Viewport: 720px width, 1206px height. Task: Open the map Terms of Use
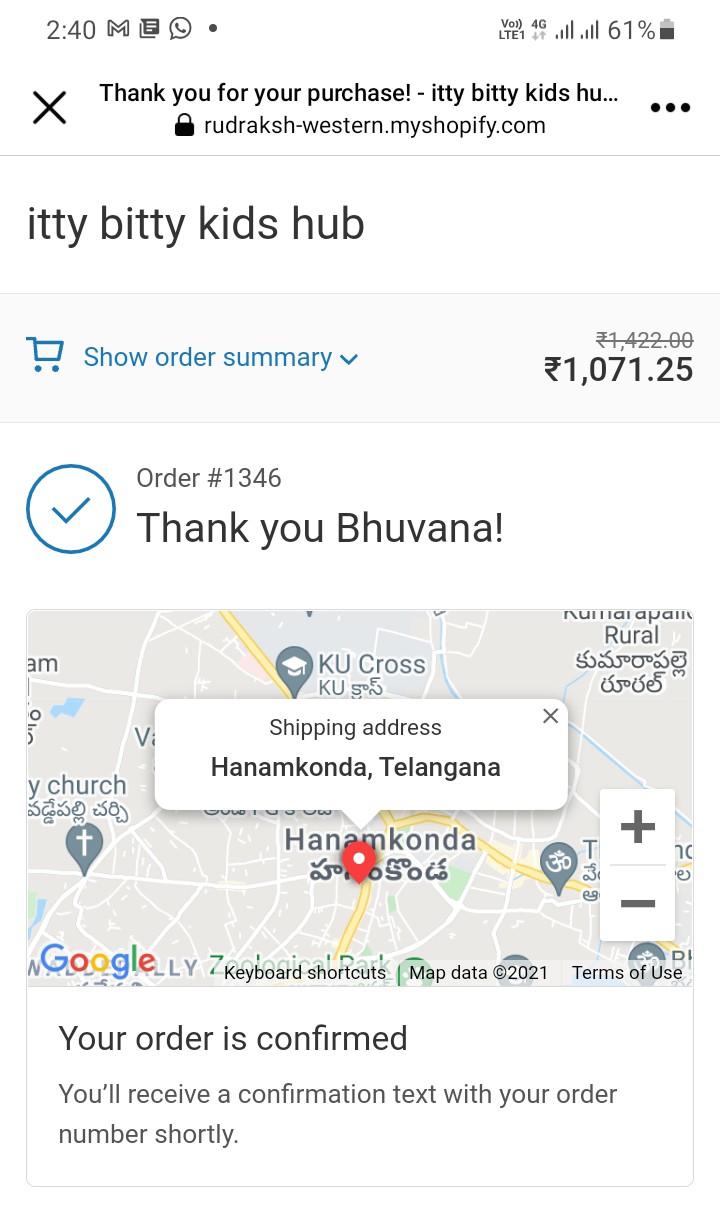coord(627,973)
